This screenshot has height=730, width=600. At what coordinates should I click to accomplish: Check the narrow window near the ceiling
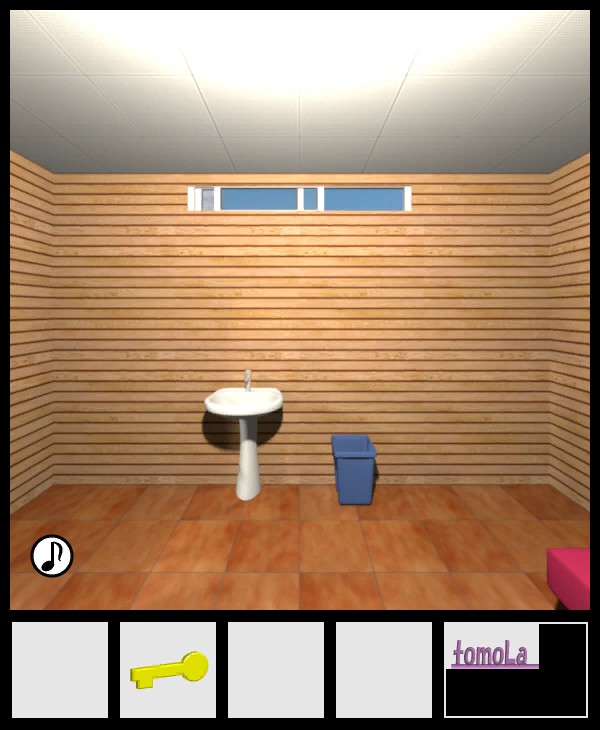(x=299, y=199)
